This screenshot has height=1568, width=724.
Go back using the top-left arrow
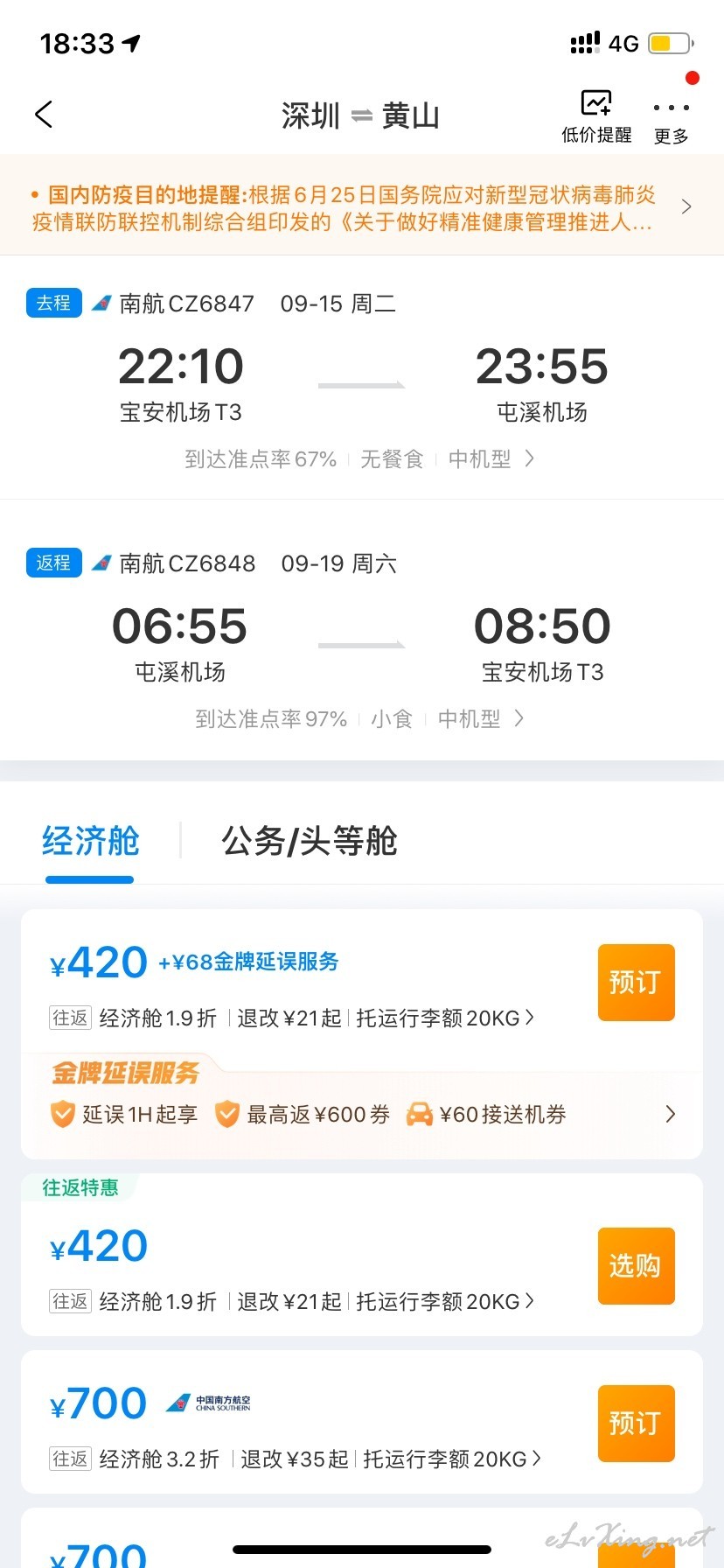click(44, 115)
